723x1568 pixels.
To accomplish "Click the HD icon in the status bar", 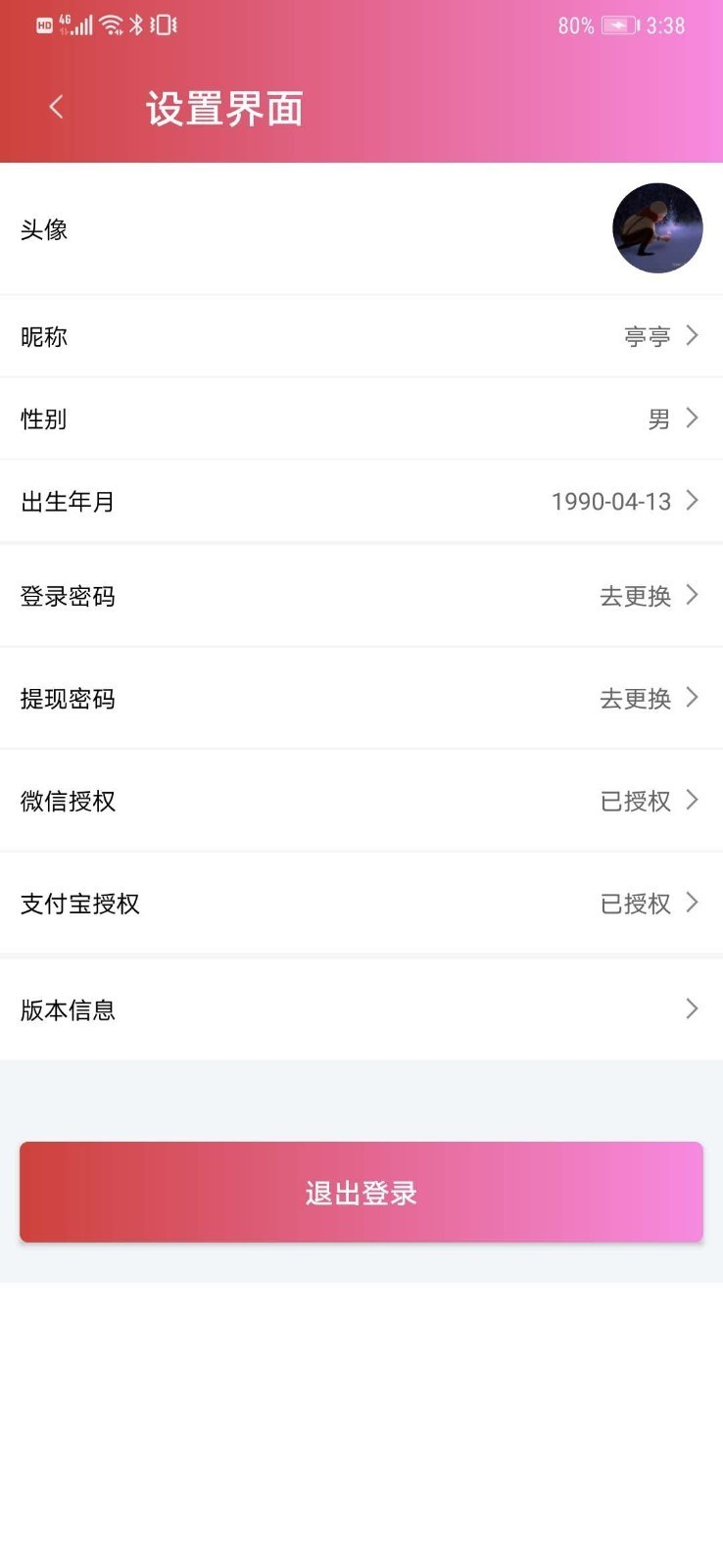I will pos(43,24).
